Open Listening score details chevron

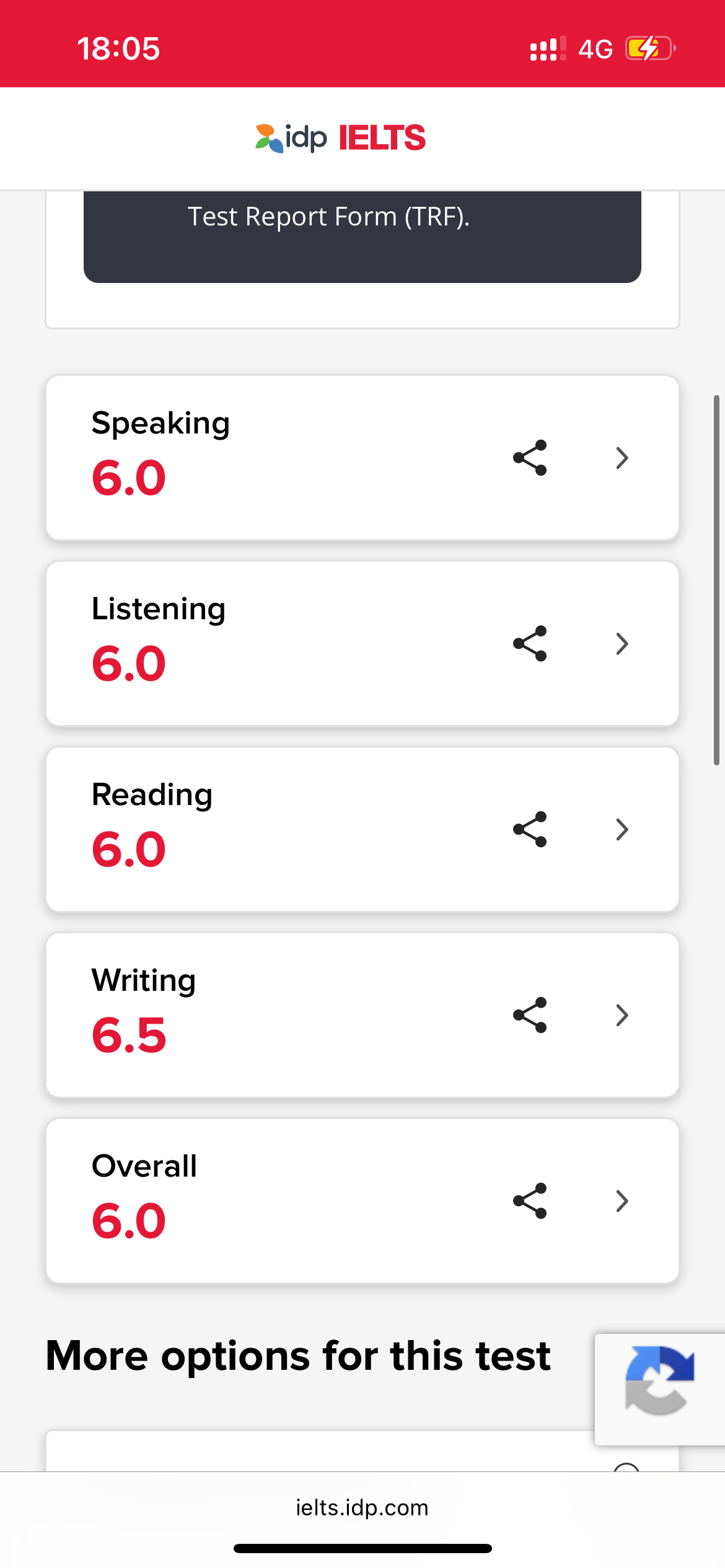tap(622, 644)
